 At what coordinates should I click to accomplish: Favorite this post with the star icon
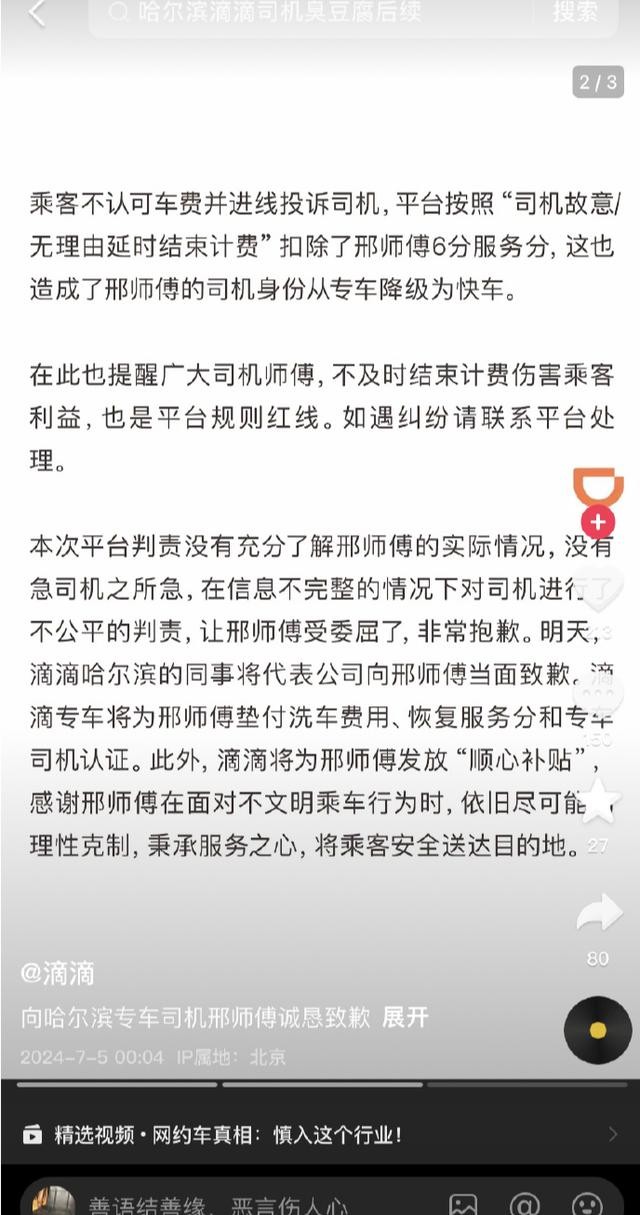[x=598, y=800]
